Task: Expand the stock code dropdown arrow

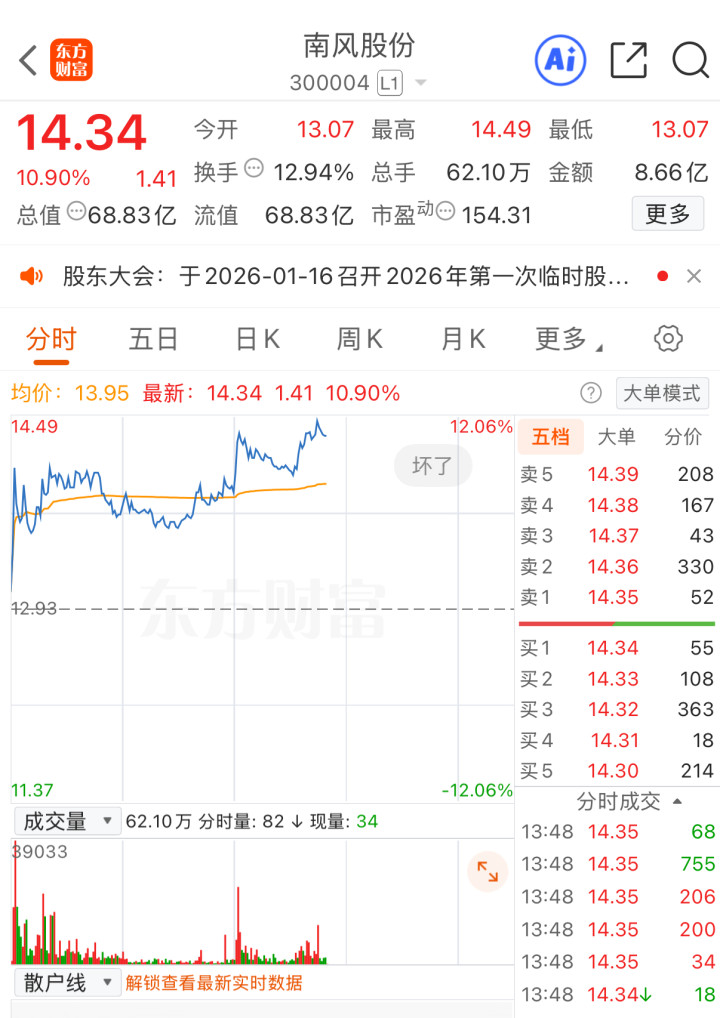Action: [421, 82]
